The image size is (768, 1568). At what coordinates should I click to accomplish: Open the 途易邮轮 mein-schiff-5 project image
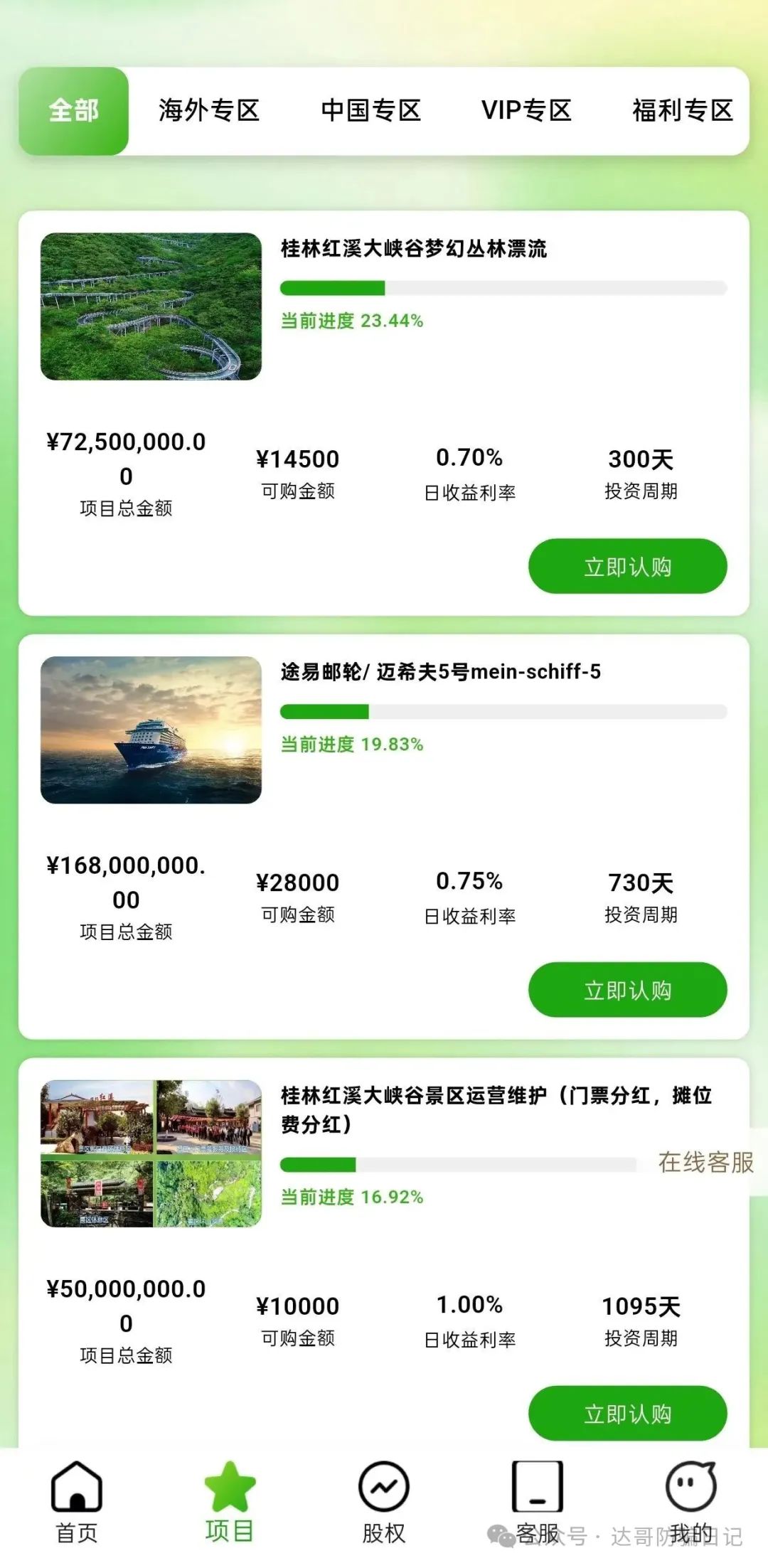pyautogui.click(x=151, y=730)
